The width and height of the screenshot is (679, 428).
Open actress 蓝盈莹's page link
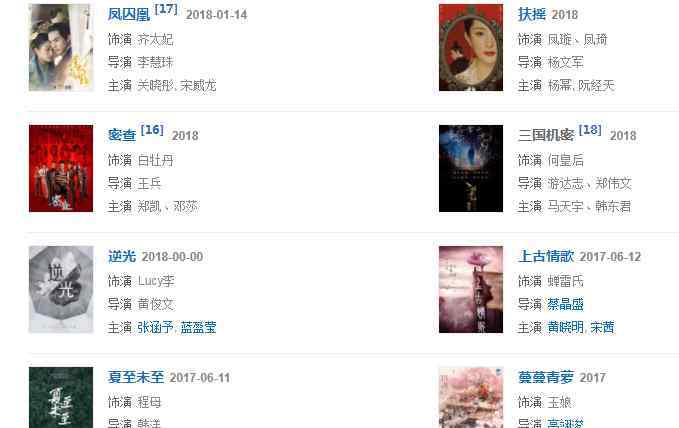pos(199,327)
